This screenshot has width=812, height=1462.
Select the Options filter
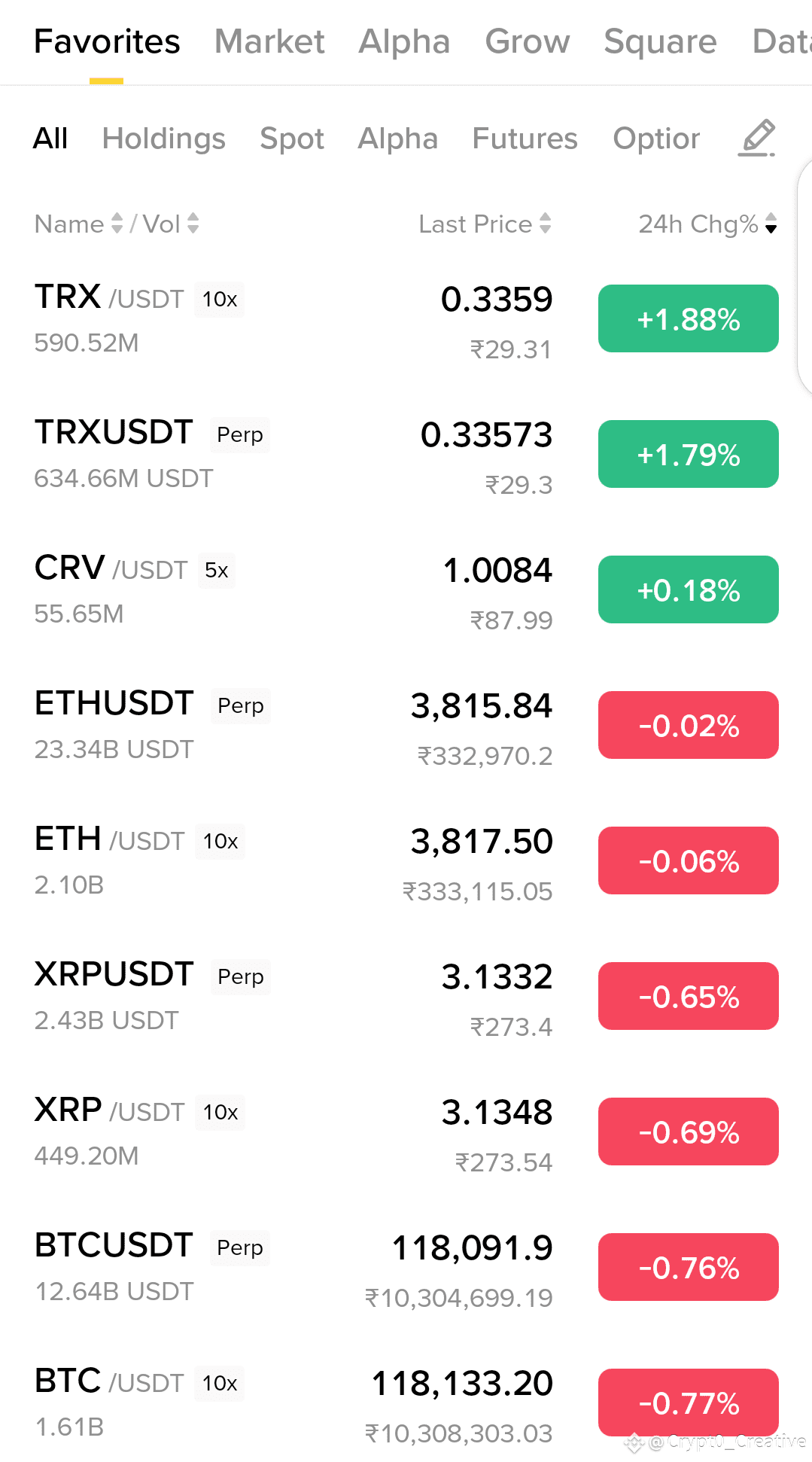(656, 139)
